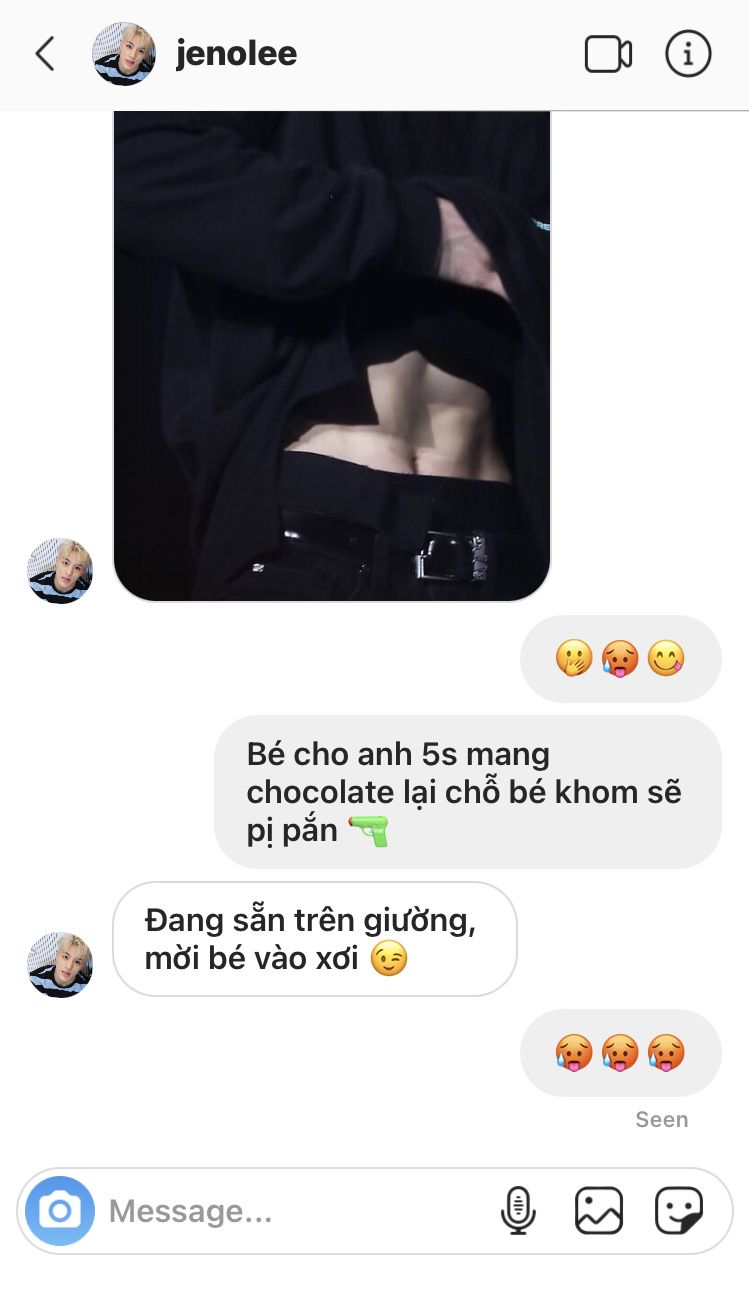The width and height of the screenshot is (749, 1291).
Task: Open the photo message in chat
Action: (x=332, y=356)
